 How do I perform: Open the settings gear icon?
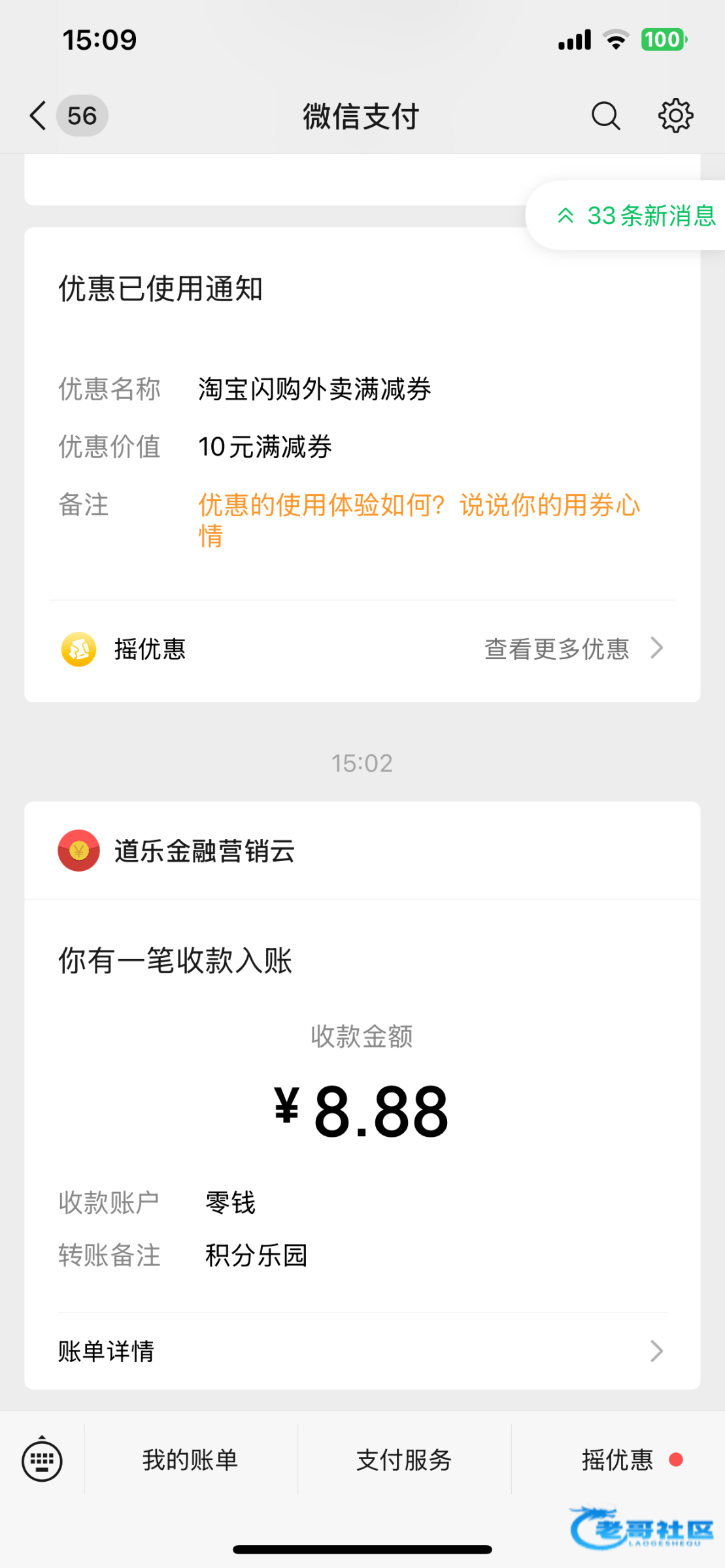675,116
